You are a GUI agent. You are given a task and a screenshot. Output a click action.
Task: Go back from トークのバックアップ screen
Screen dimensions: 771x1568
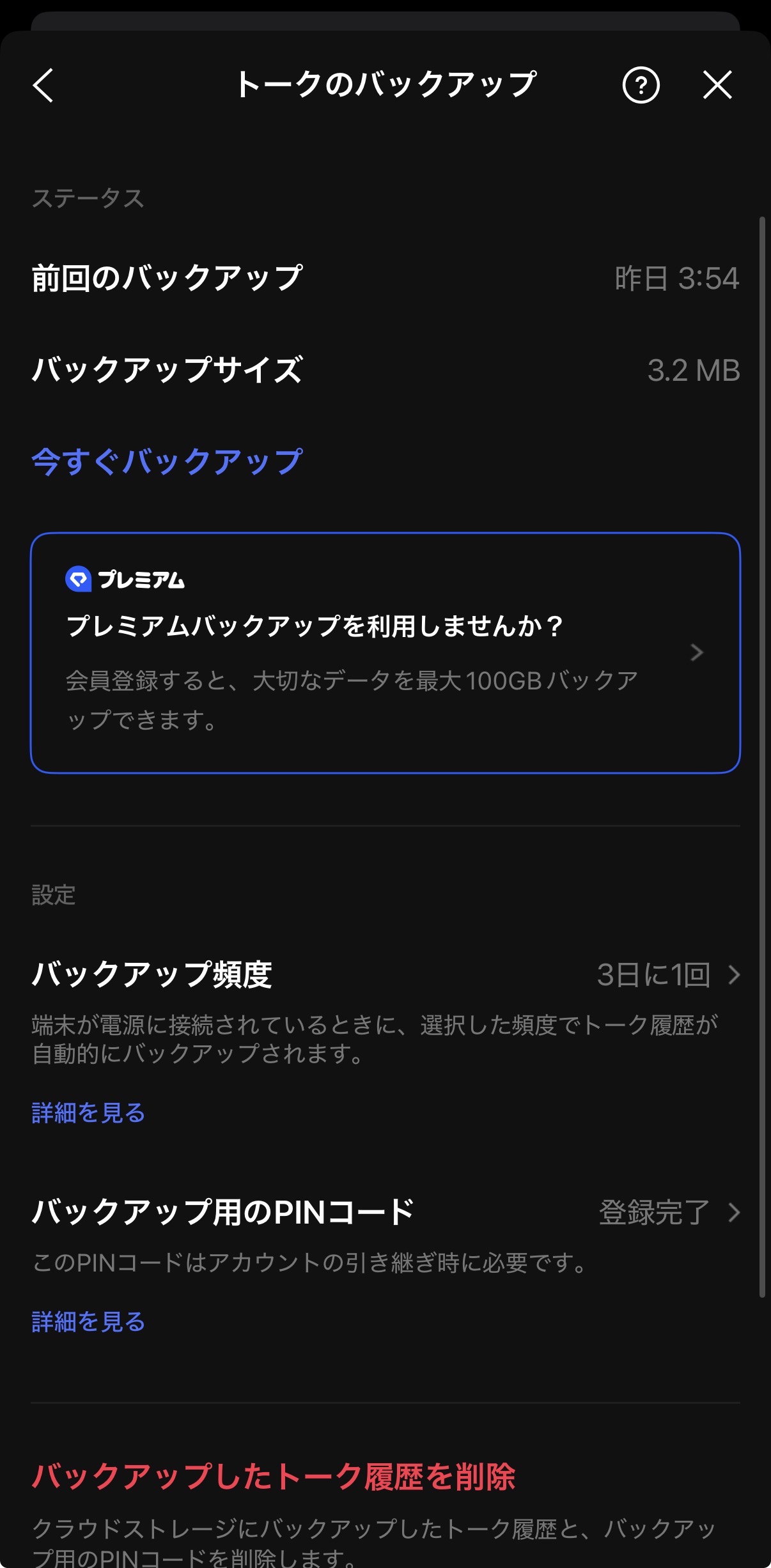point(43,85)
